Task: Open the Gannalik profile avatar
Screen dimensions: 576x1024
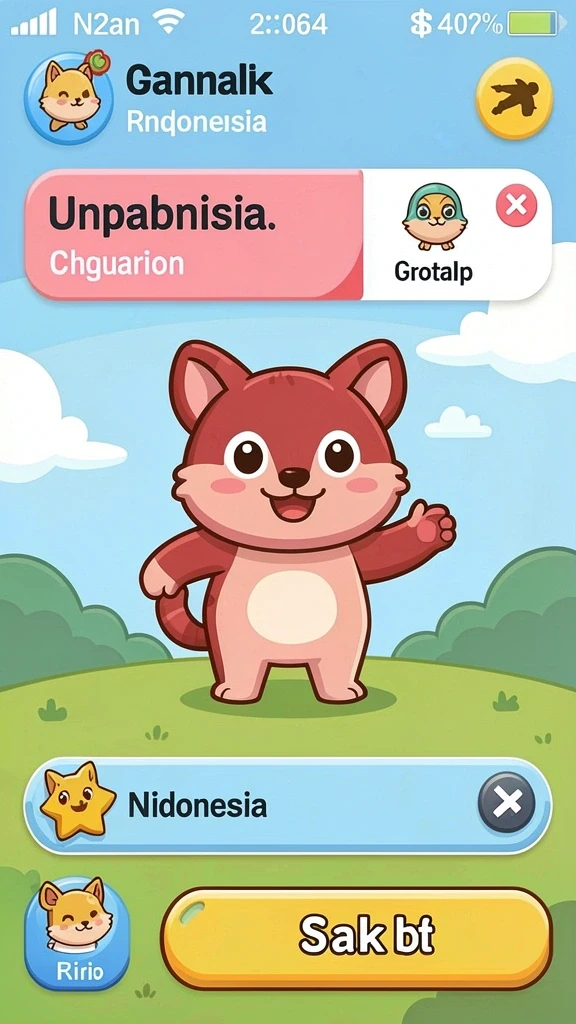Action: point(68,98)
